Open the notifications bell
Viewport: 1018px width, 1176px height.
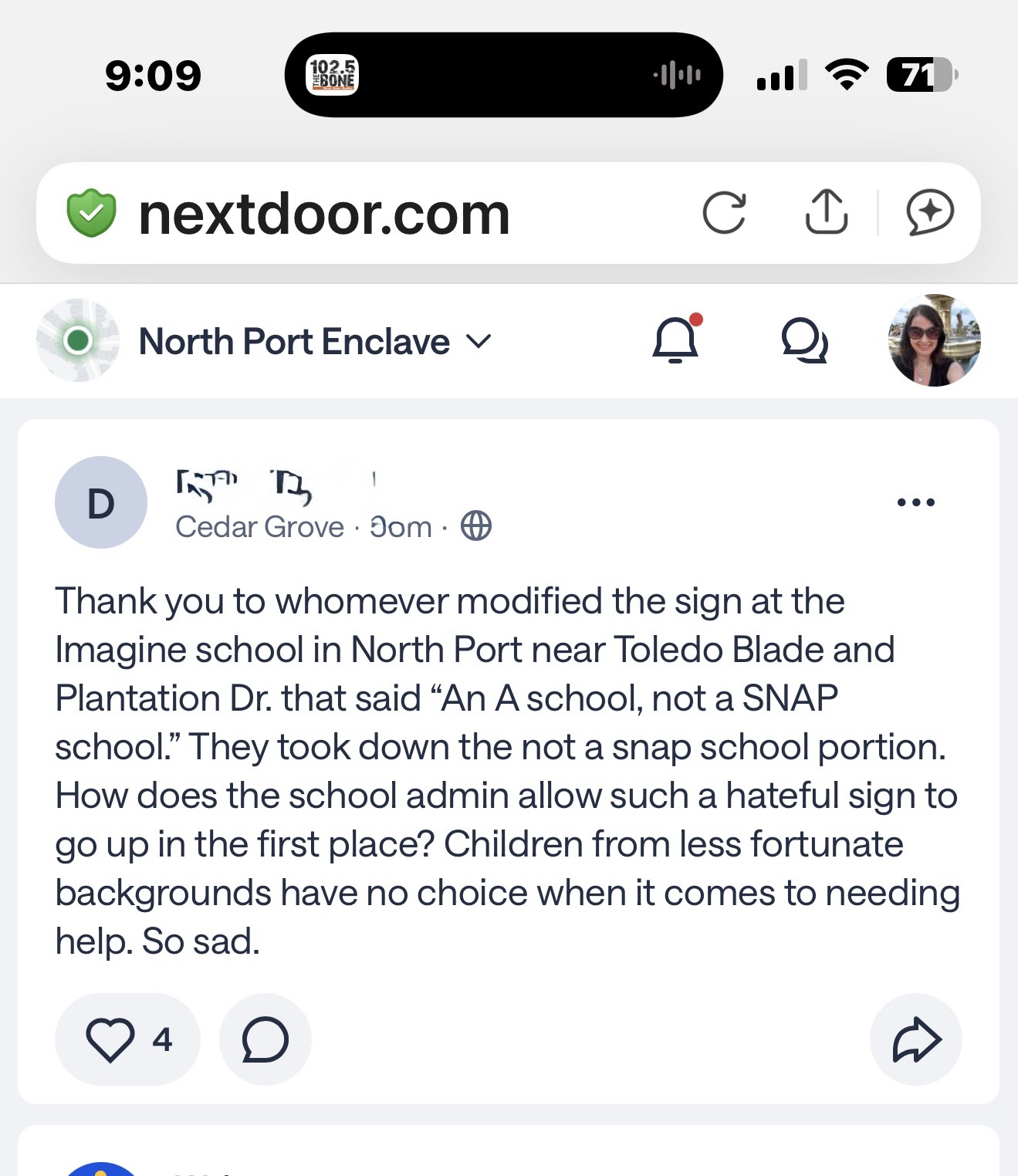(676, 340)
